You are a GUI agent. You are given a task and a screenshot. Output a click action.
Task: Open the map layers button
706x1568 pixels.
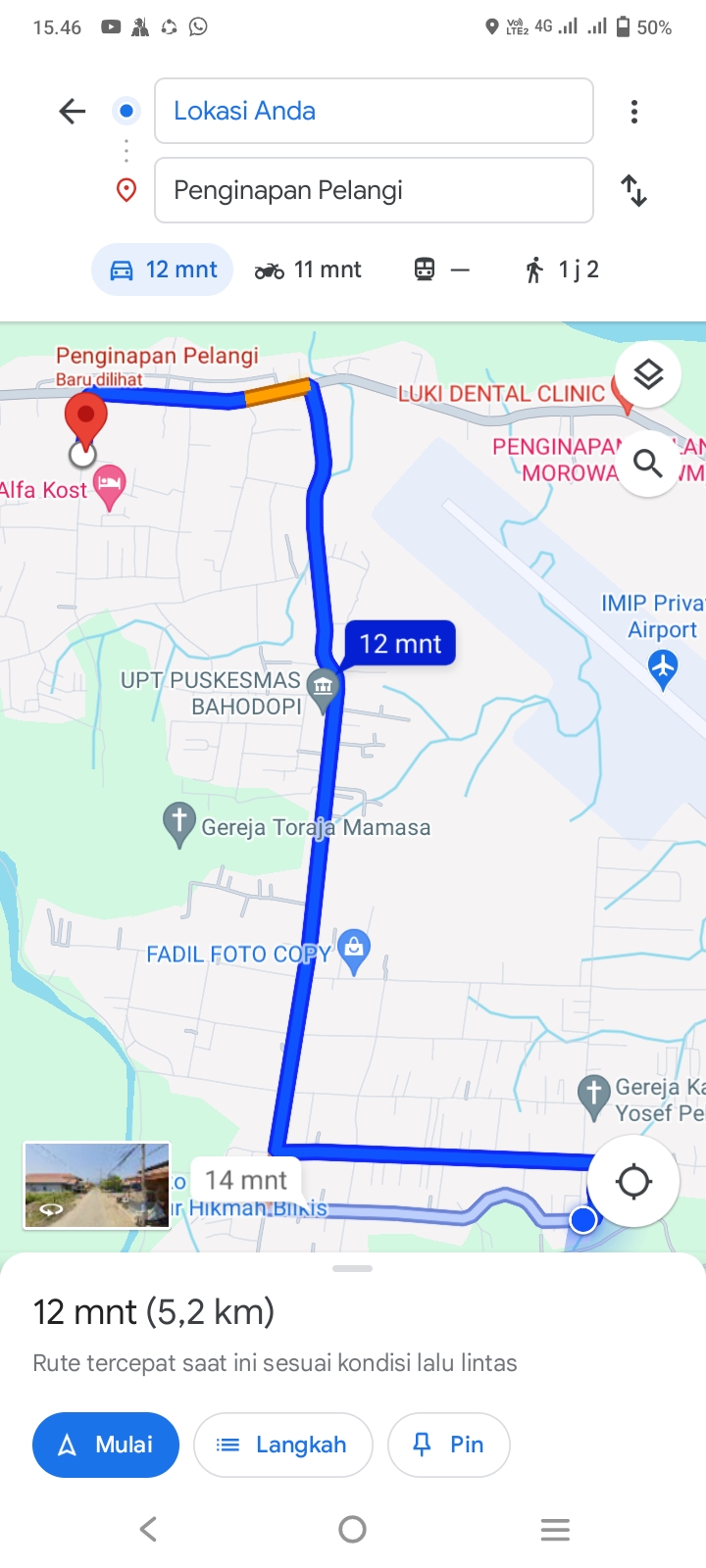point(648,374)
